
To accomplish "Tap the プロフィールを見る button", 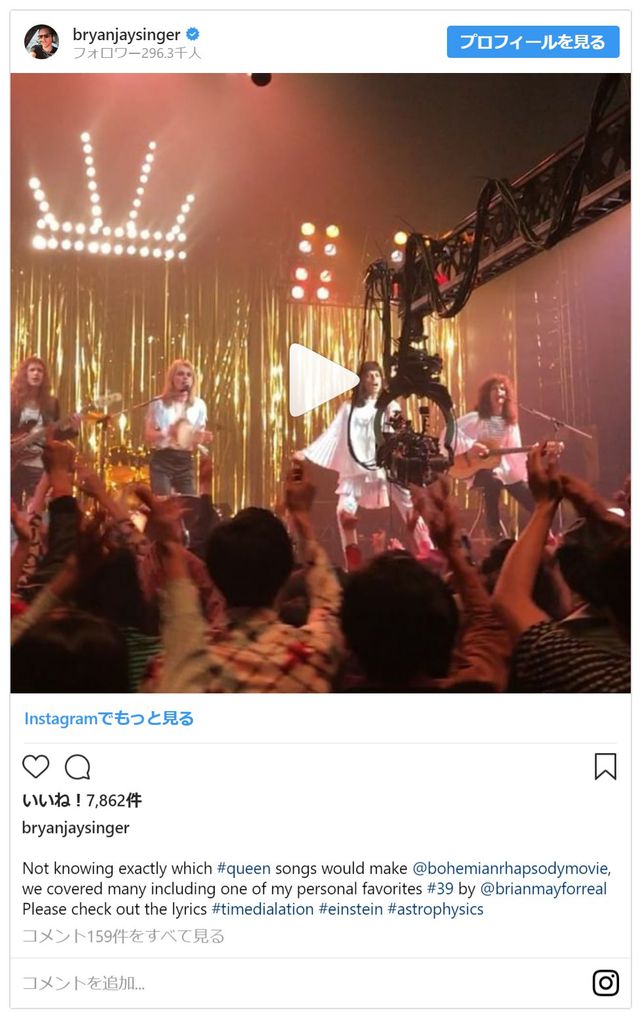I will (532, 42).
